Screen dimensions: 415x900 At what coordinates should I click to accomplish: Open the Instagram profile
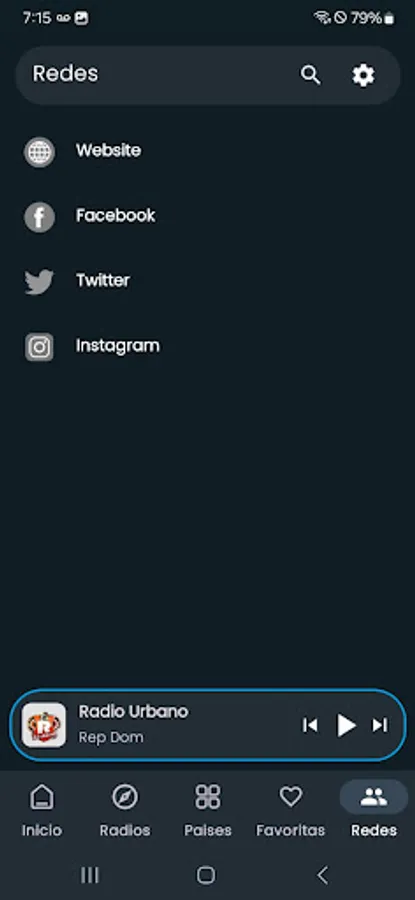pyautogui.click(x=207, y=347)
